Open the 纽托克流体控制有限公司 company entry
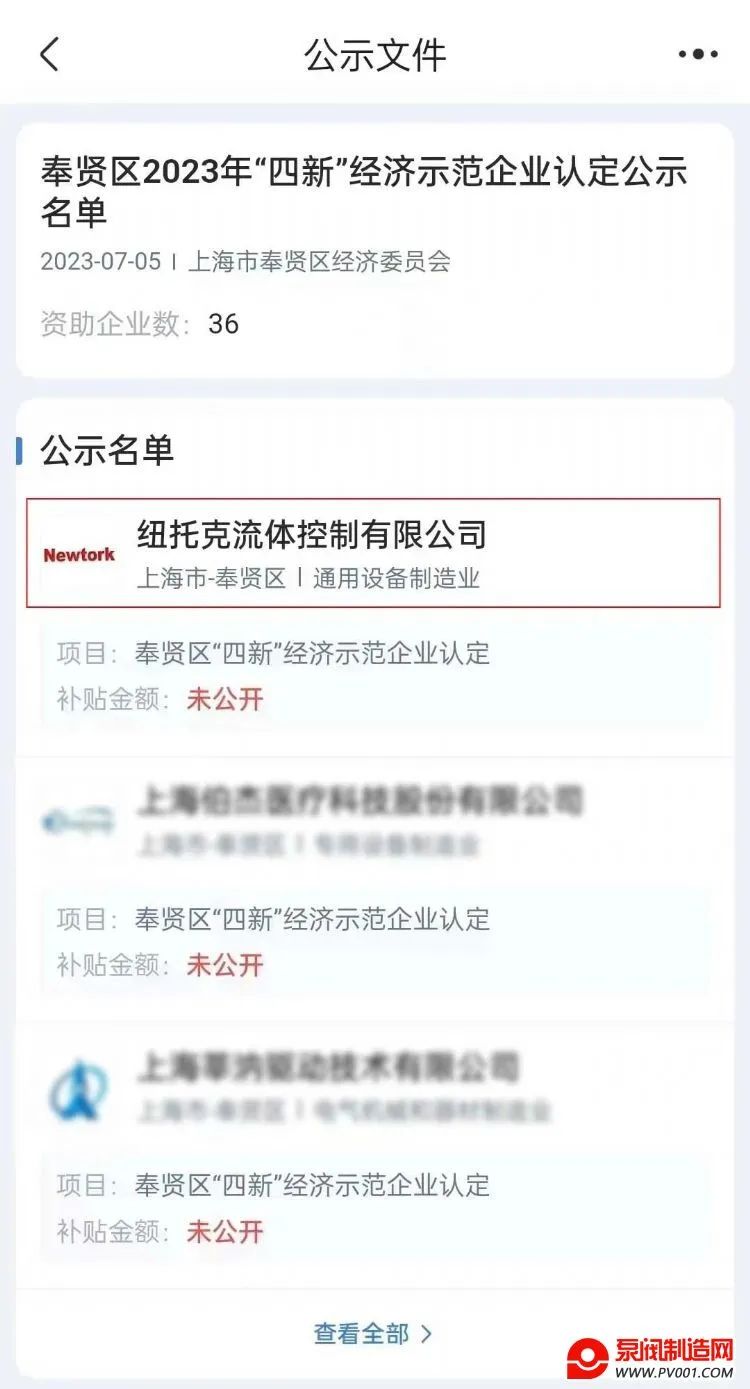The image size is (750, 1389). click(373, 552)
